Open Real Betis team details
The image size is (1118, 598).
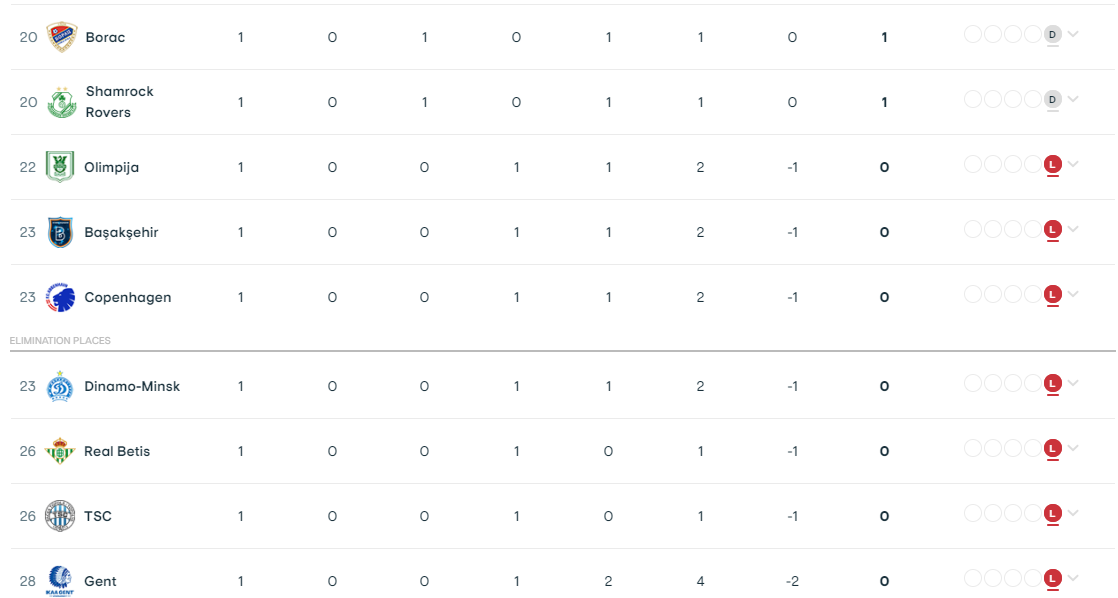pyautogui.click(x=117, y=451)
